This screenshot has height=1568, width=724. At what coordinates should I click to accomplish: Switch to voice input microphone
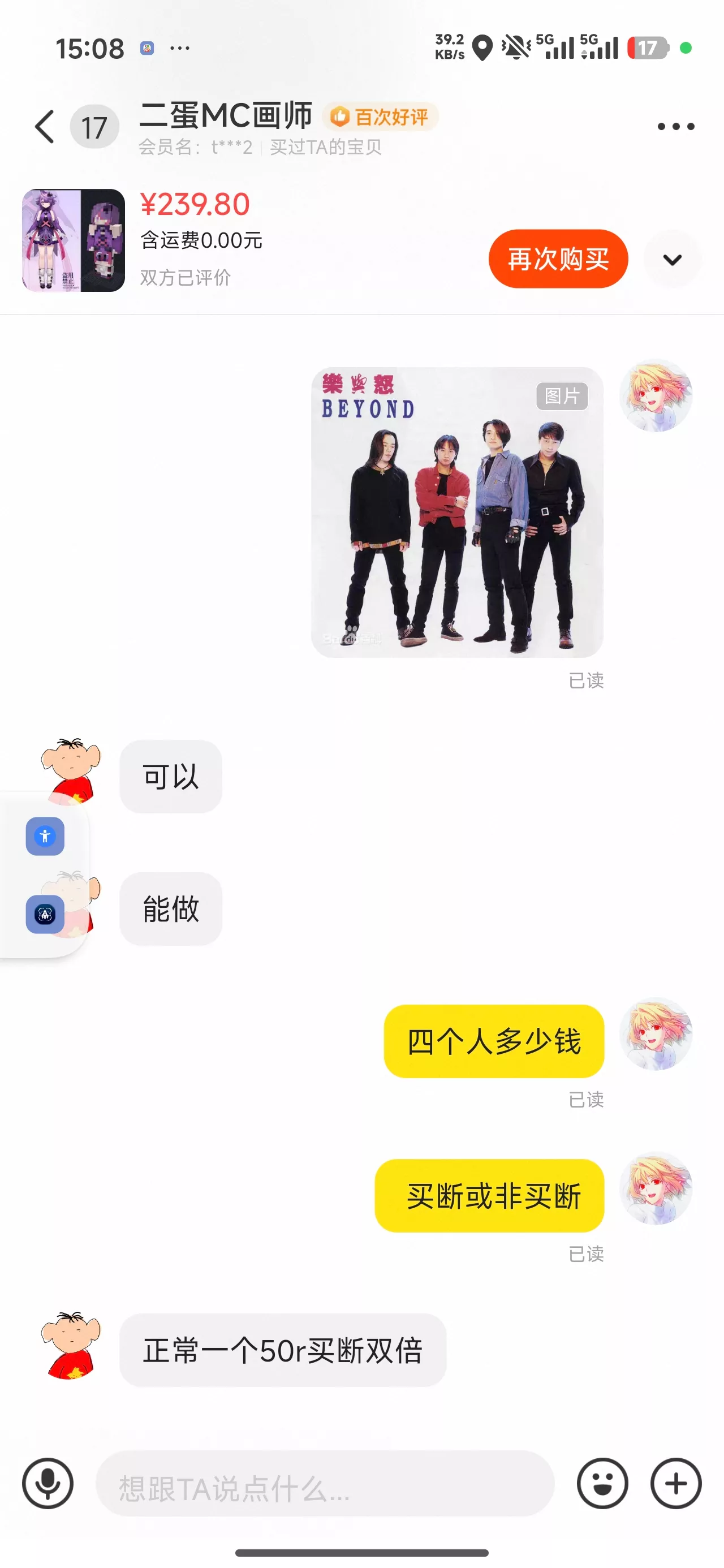pos(48,1483)
